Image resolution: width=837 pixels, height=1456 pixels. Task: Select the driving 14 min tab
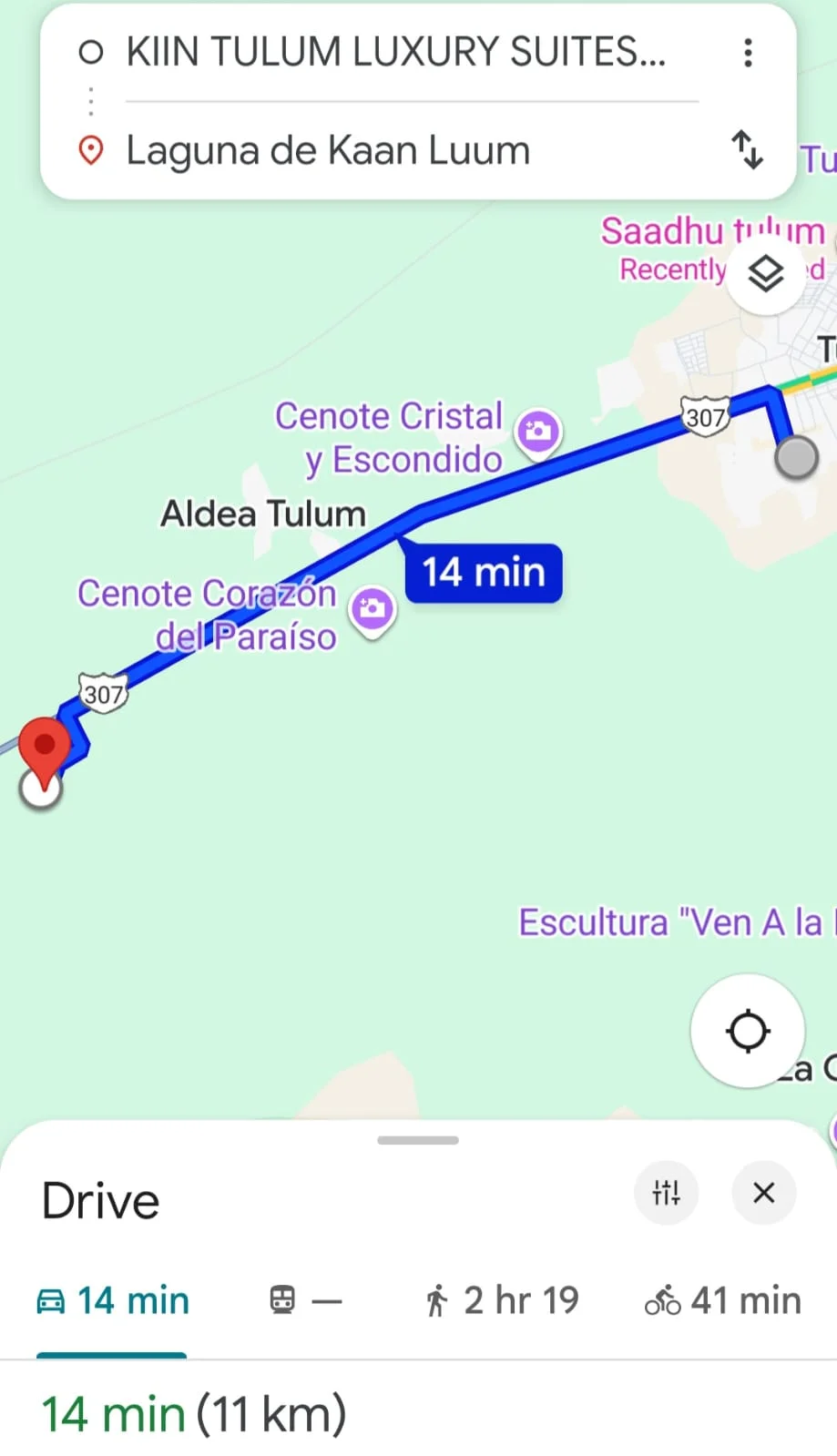coord(113,1300)
